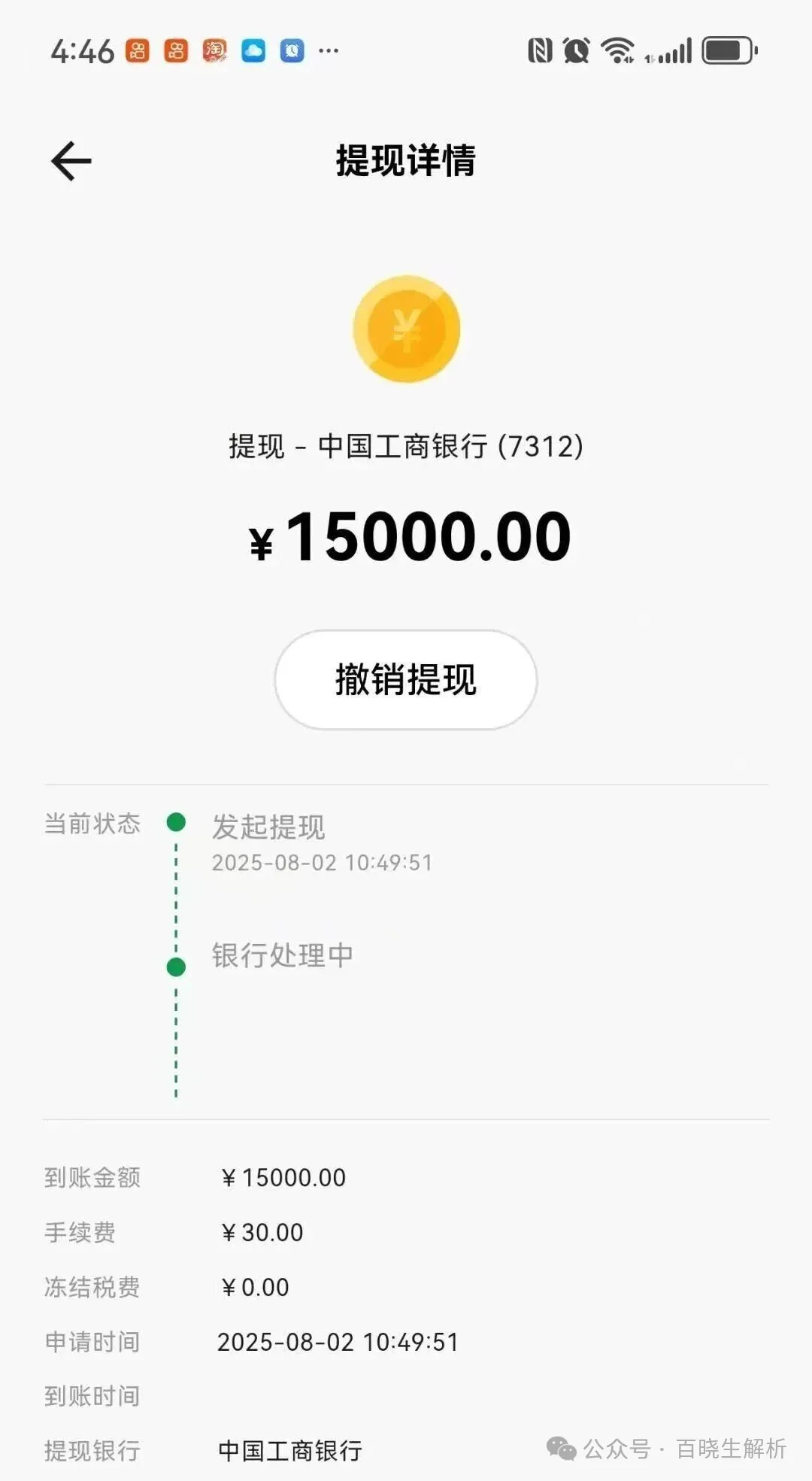
Task: Tap the 申请时间 timestamp value
Action: (x=338, y=1340)
